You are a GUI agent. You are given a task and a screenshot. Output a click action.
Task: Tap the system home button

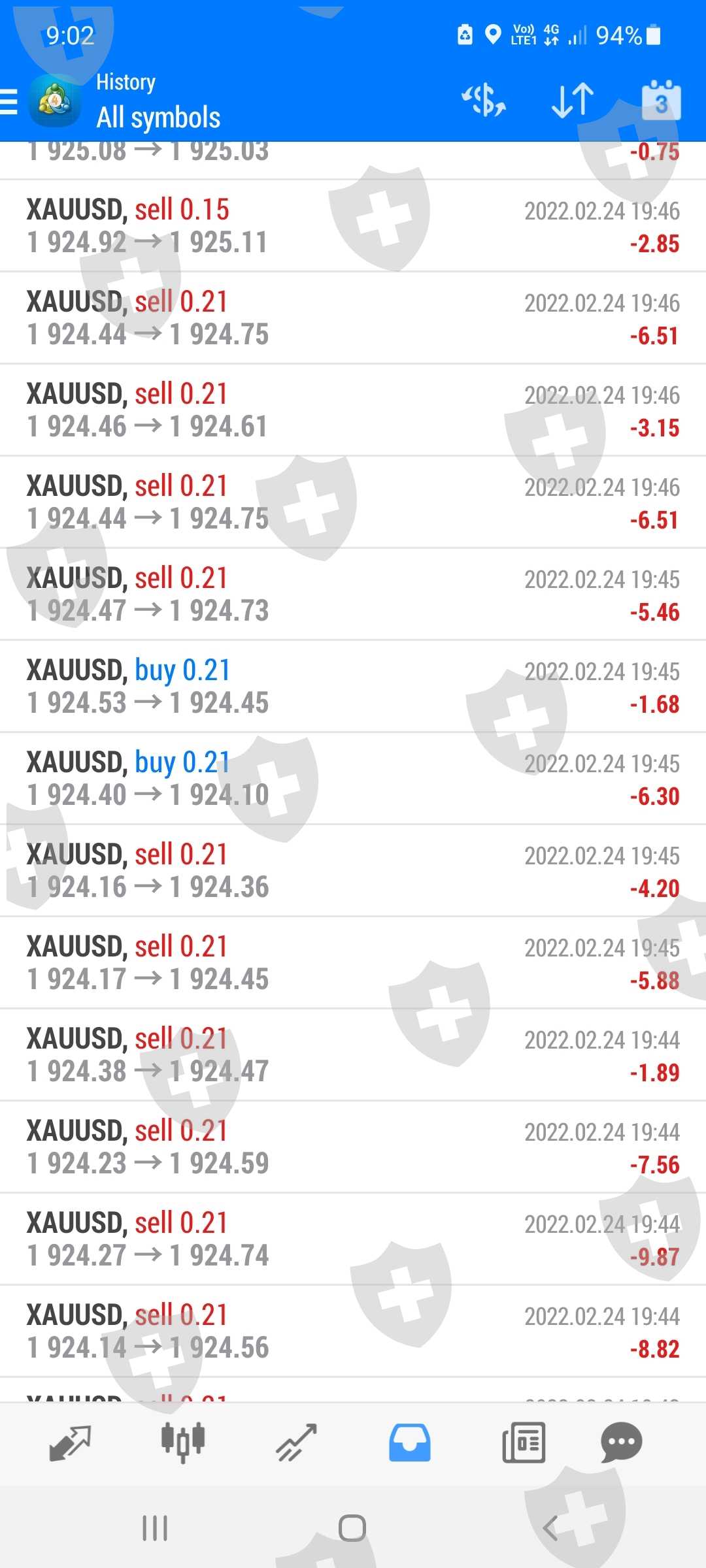click(x=352, y=1528)
